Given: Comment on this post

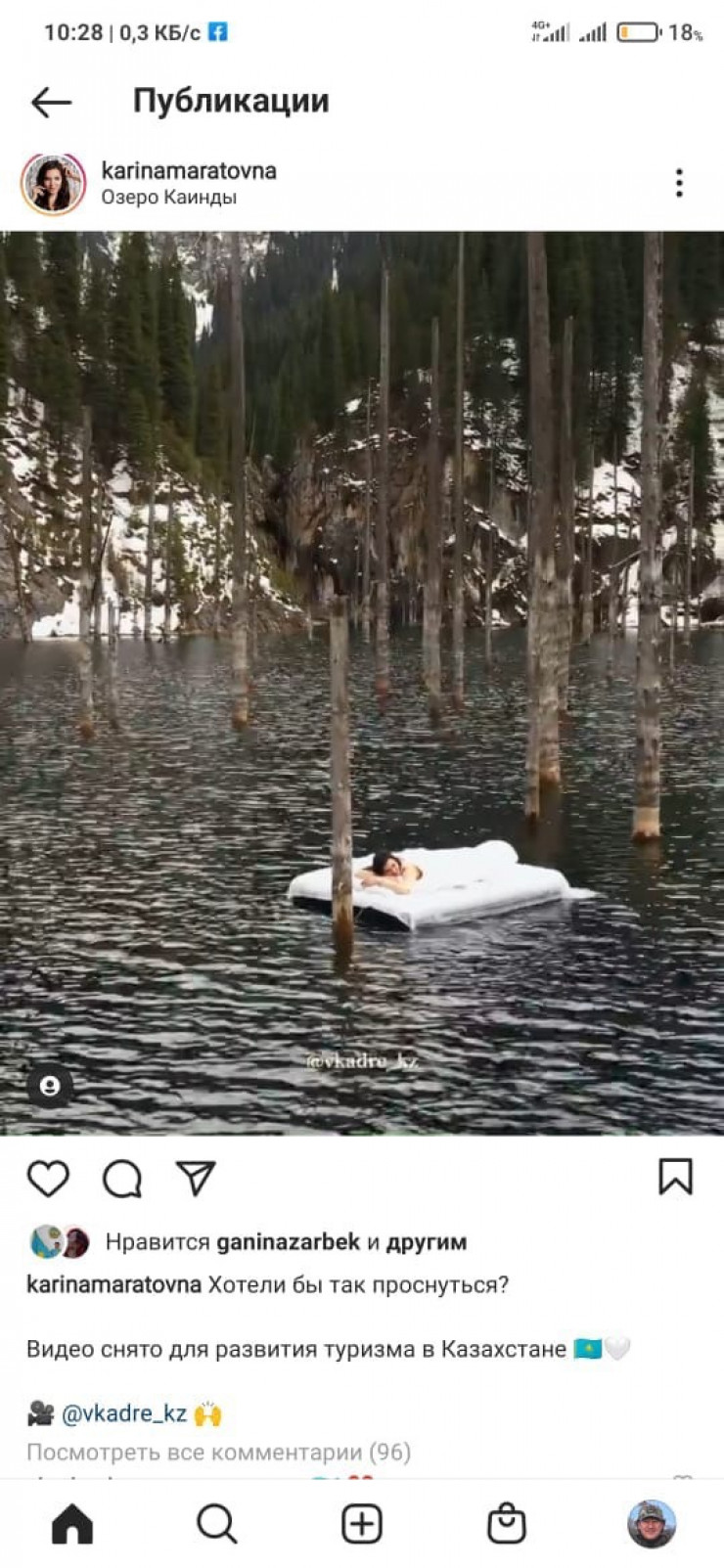Looking at the screenshot, I should [x=122, y=1179].
